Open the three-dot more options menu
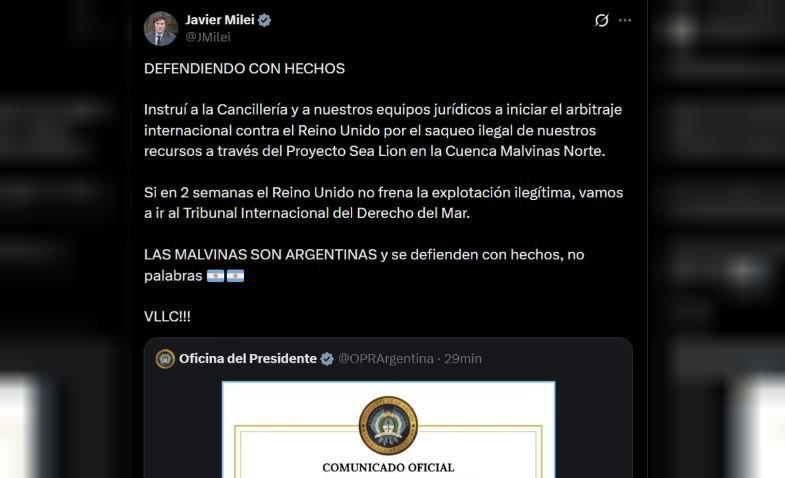This screenshot has width=785, height=478. [x=625, y=21]
